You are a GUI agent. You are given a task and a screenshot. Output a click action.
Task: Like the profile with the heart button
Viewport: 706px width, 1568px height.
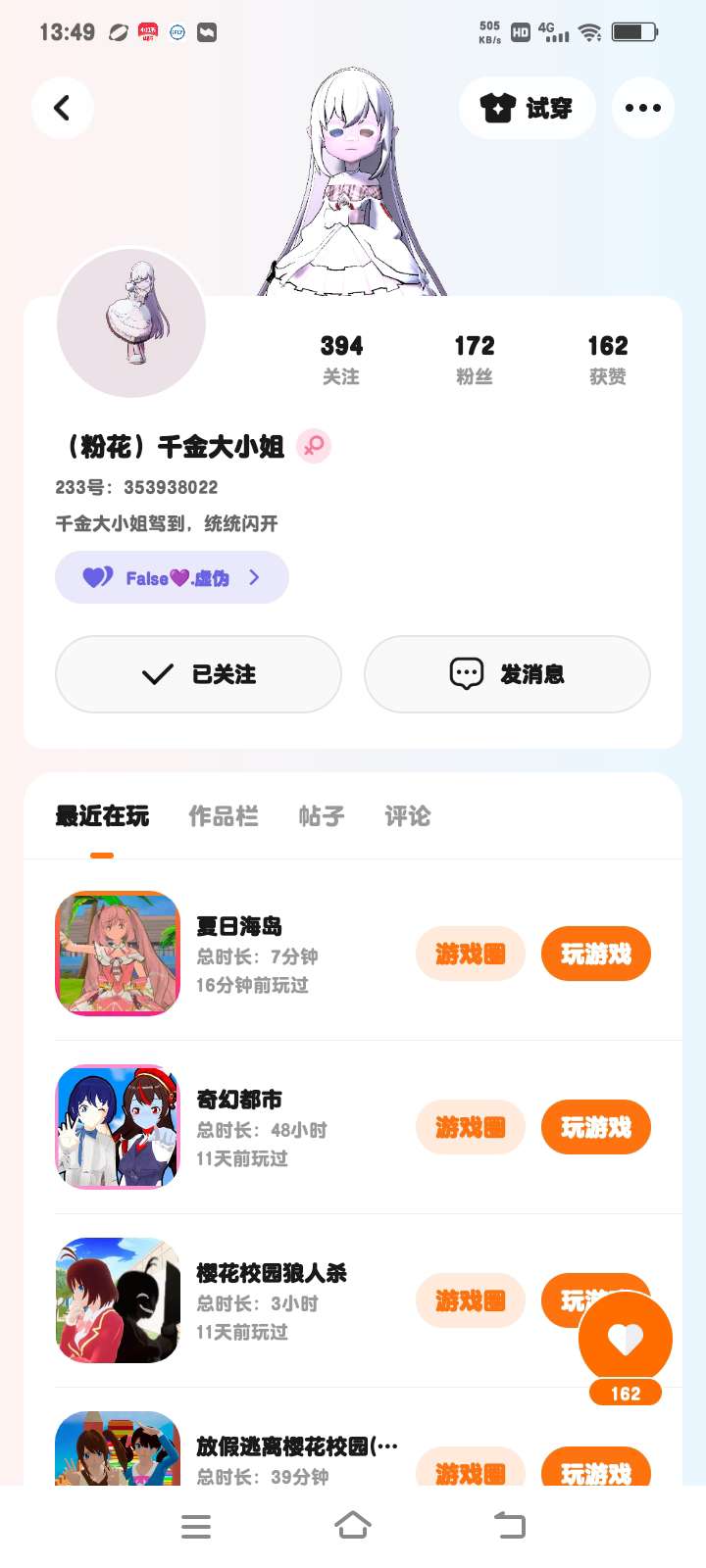pos(626,1339)
